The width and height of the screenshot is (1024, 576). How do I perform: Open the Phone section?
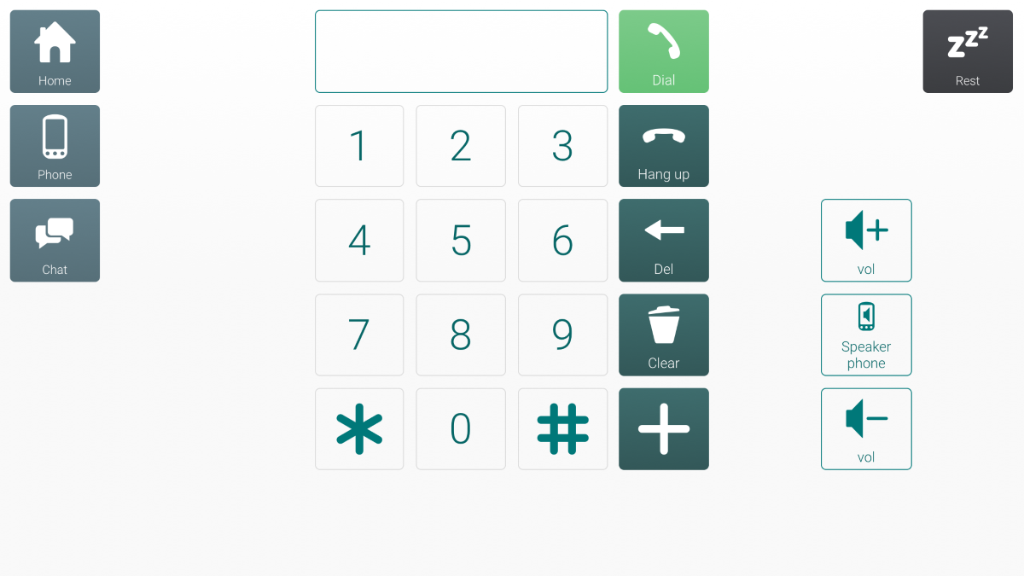coord(55,146)
